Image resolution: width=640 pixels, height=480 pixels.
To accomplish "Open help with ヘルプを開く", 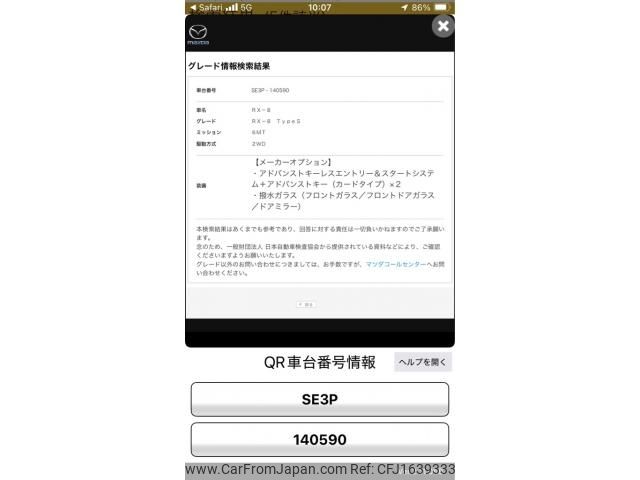I will [423, 362].
